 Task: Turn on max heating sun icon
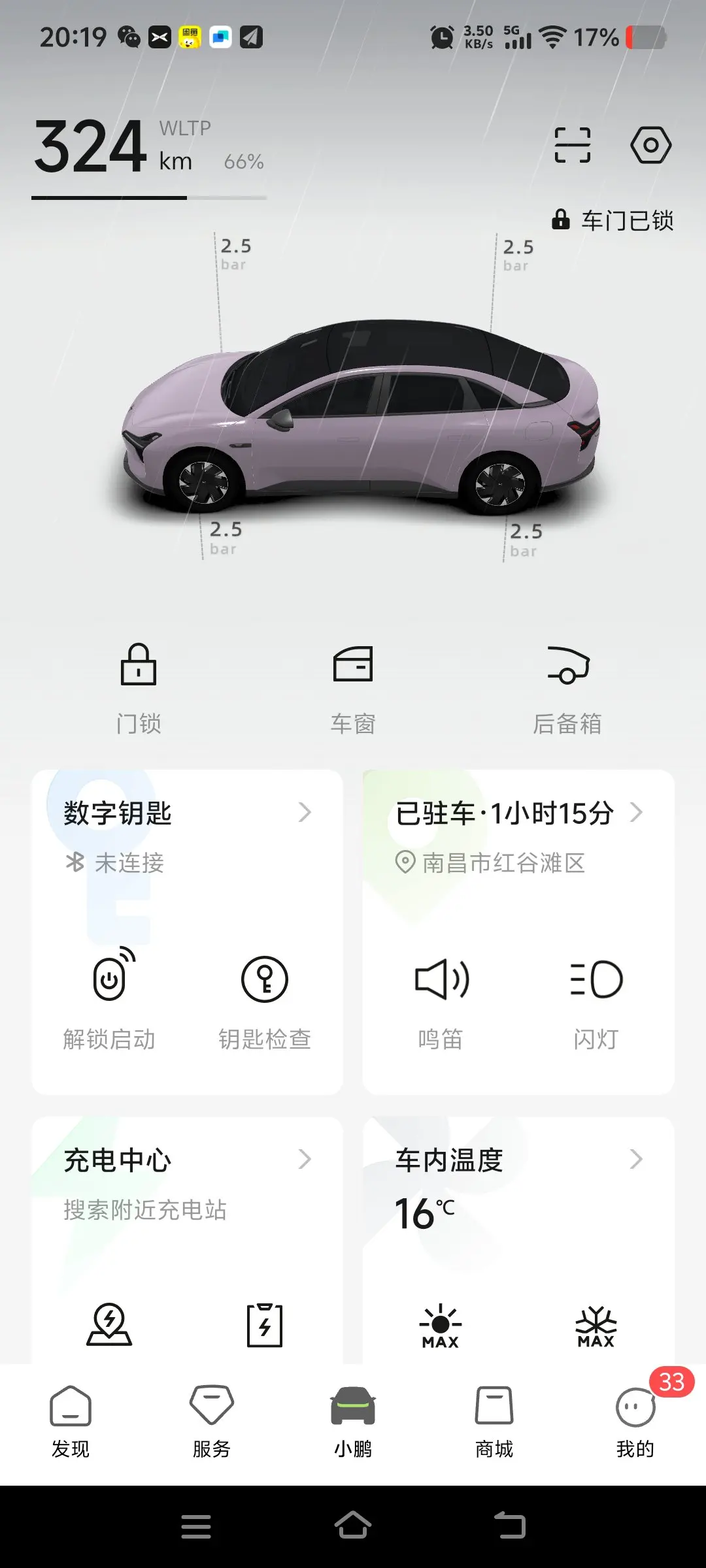click(441, 1326)
